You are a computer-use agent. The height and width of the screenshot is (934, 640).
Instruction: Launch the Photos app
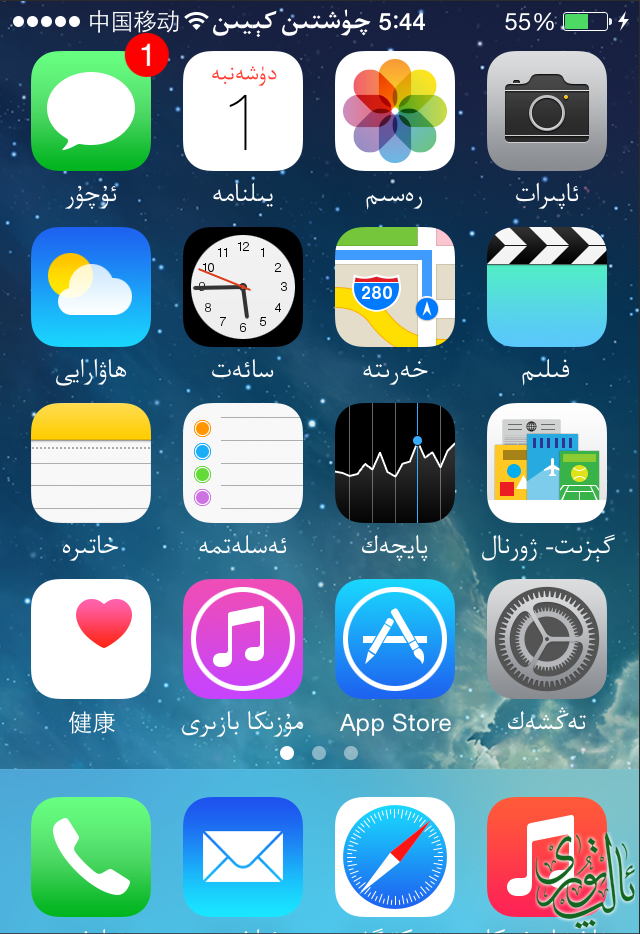click(395, 111)
